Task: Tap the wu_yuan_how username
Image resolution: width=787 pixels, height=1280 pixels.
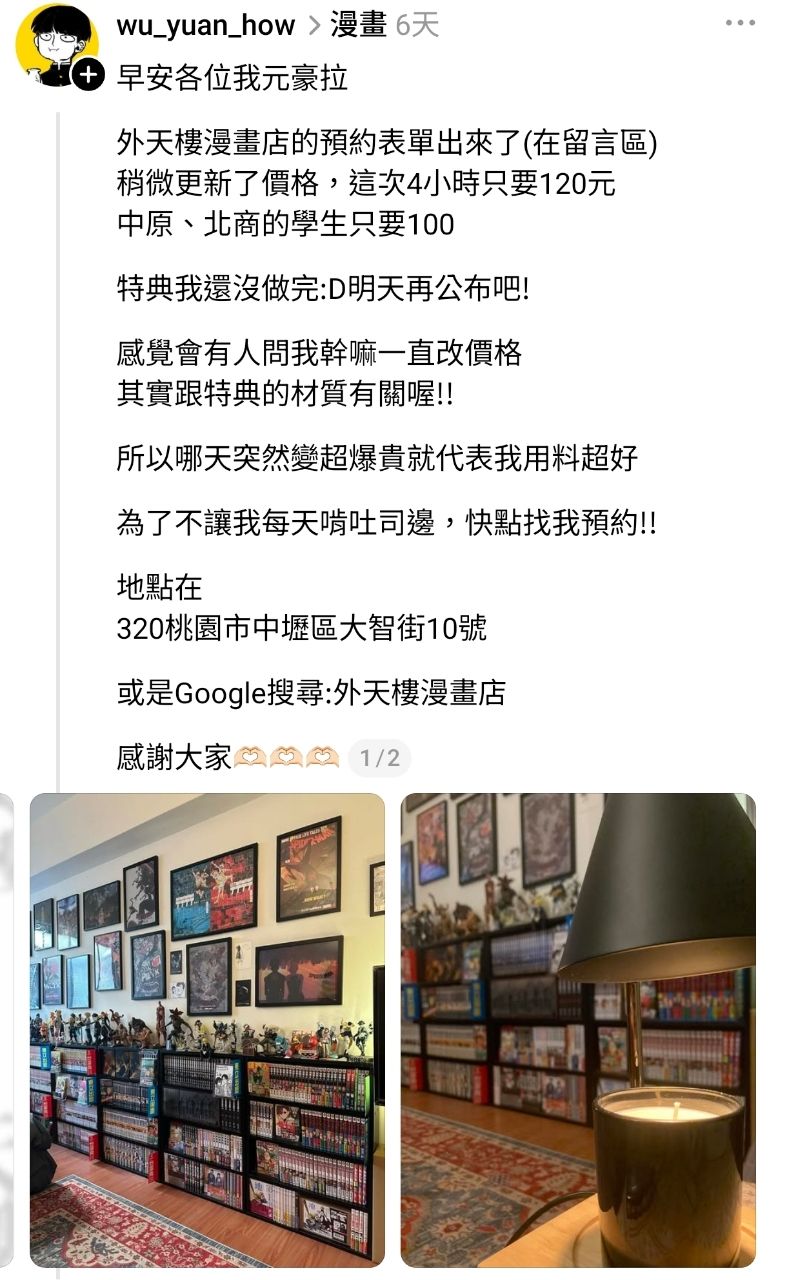Action: (x=205, y=25)
